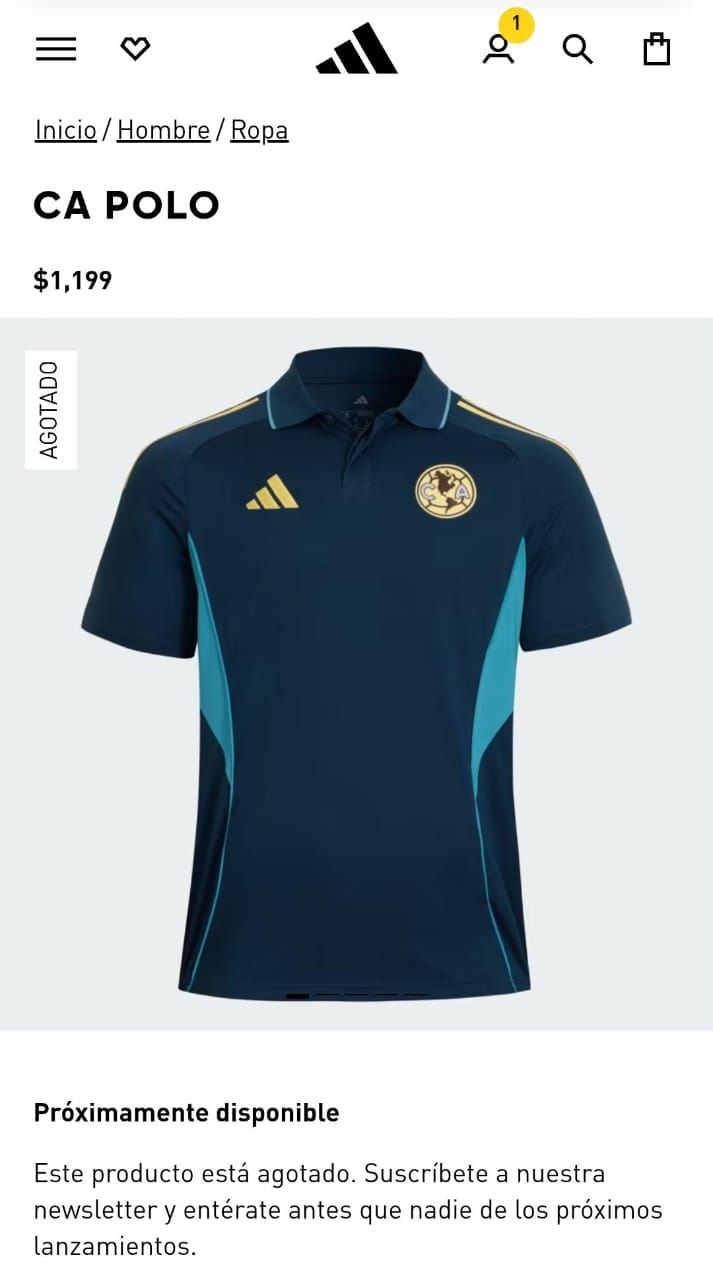This screenshot has width=713, height=1280.
Task: Open the shopping bag
Action: pyautogui.click(x=656, y=49)
